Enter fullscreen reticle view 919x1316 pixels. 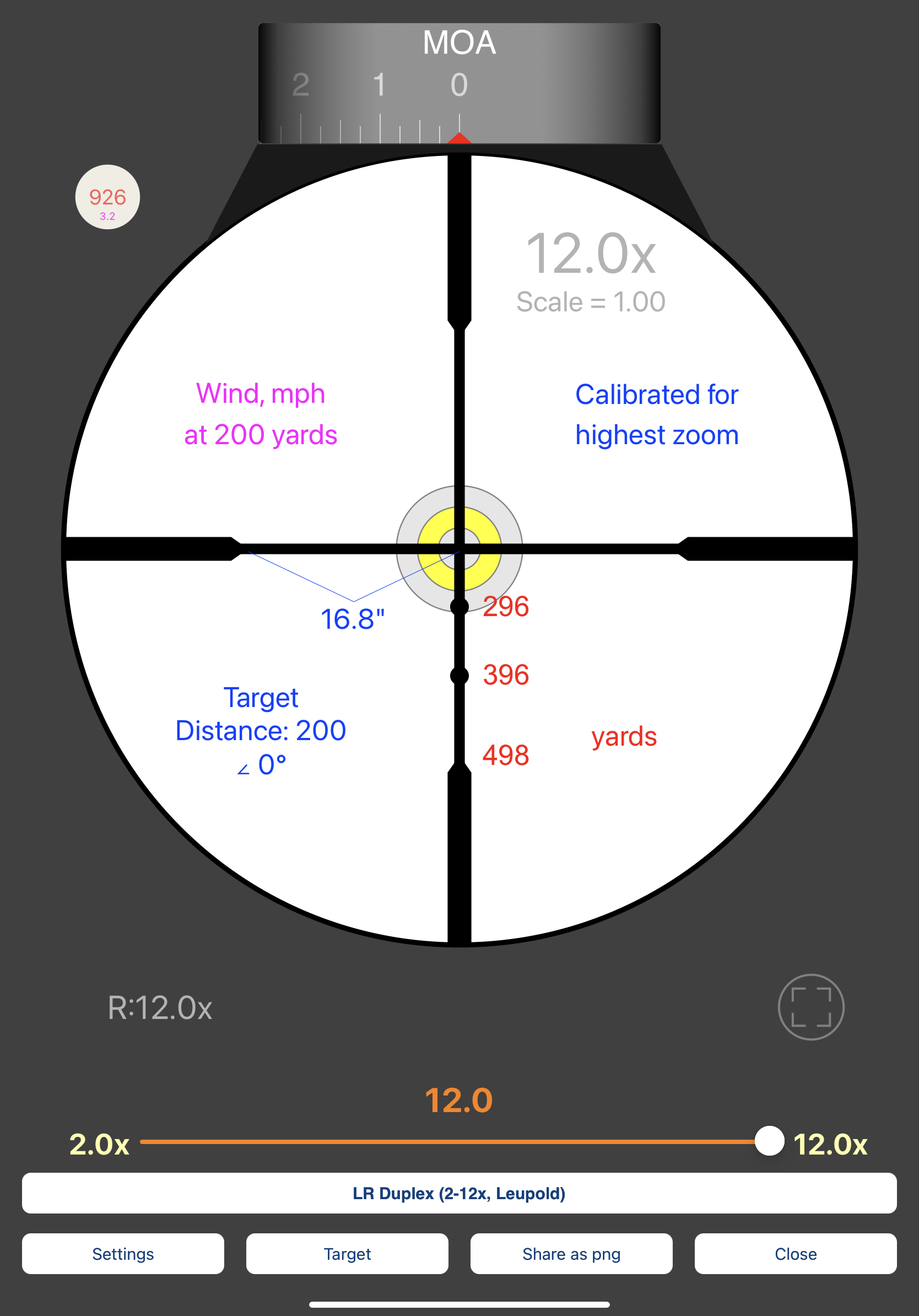coord(810,1007)
